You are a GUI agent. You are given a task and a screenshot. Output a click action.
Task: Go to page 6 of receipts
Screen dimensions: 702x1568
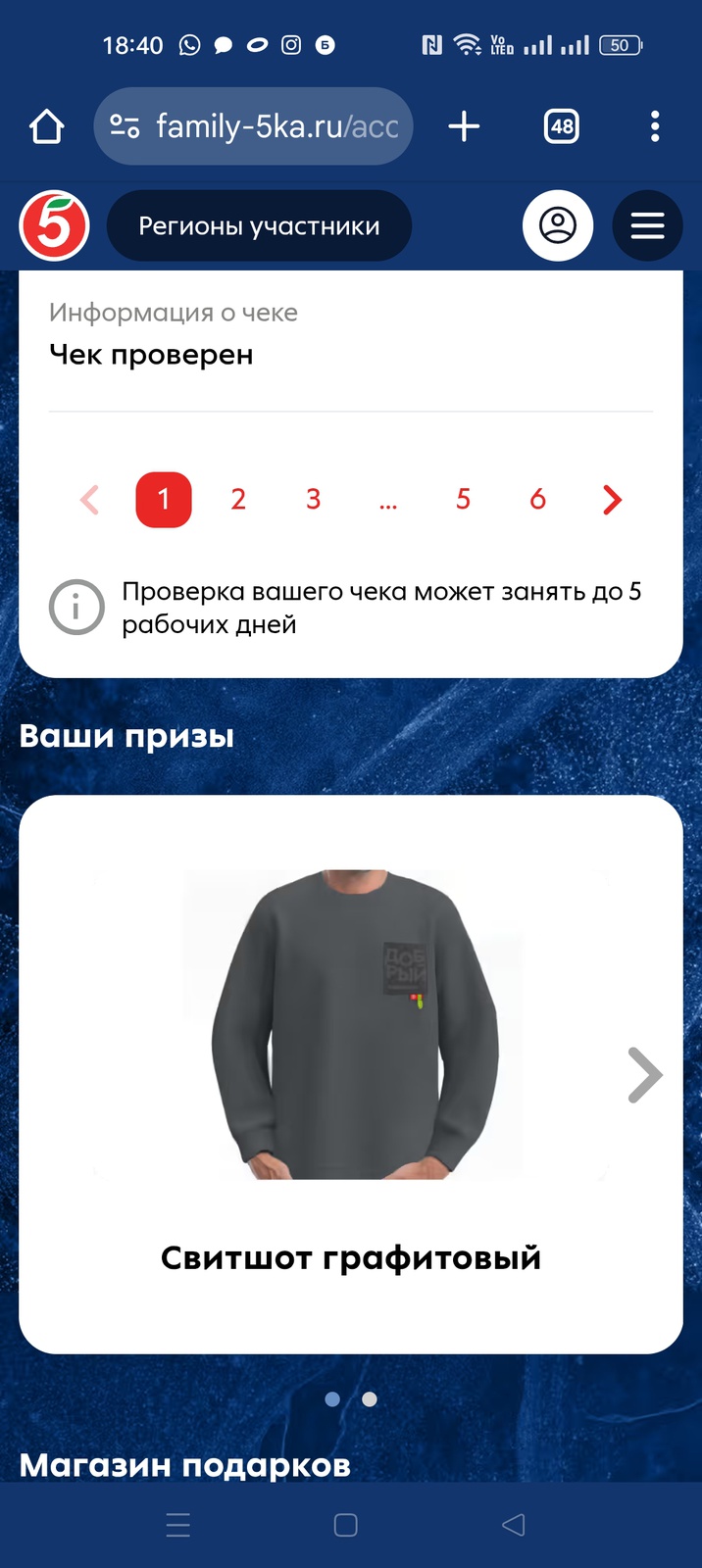(537, 500)
